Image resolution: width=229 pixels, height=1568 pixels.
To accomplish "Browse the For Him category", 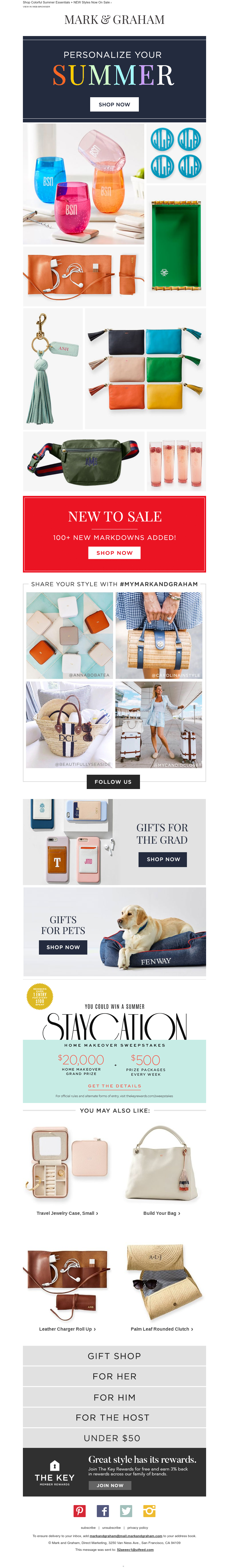I will click(114, 1398).
